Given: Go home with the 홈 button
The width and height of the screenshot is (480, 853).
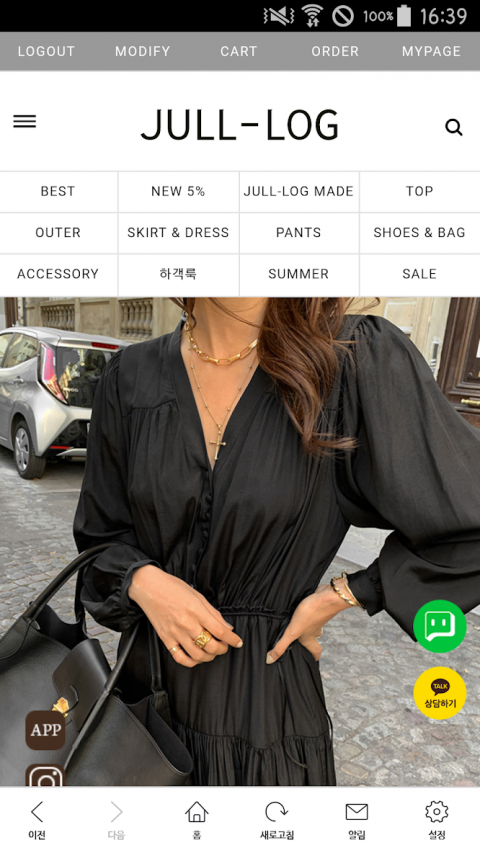Looking at the screenshot, I should [196, 820].
